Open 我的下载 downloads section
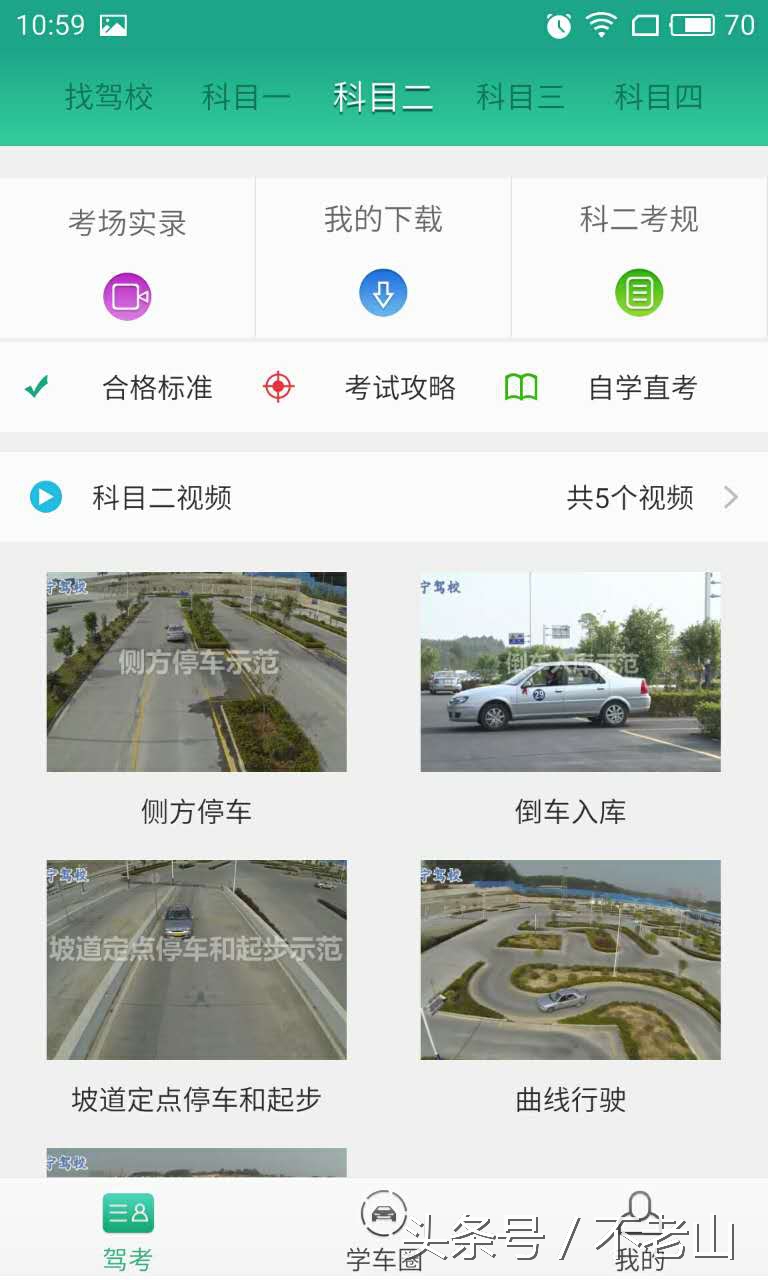This screenshot has height=1280, width=768. (x=383, y=256)
